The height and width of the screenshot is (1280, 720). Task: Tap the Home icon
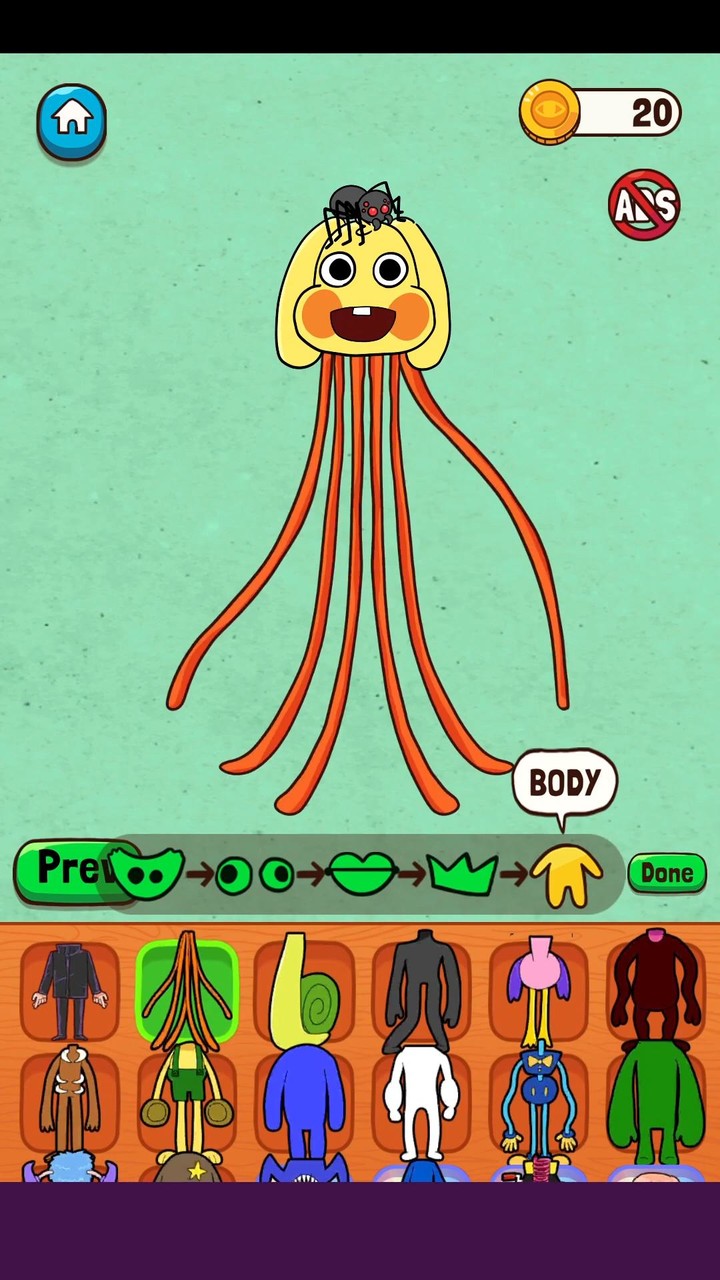[x=70, y=118]
